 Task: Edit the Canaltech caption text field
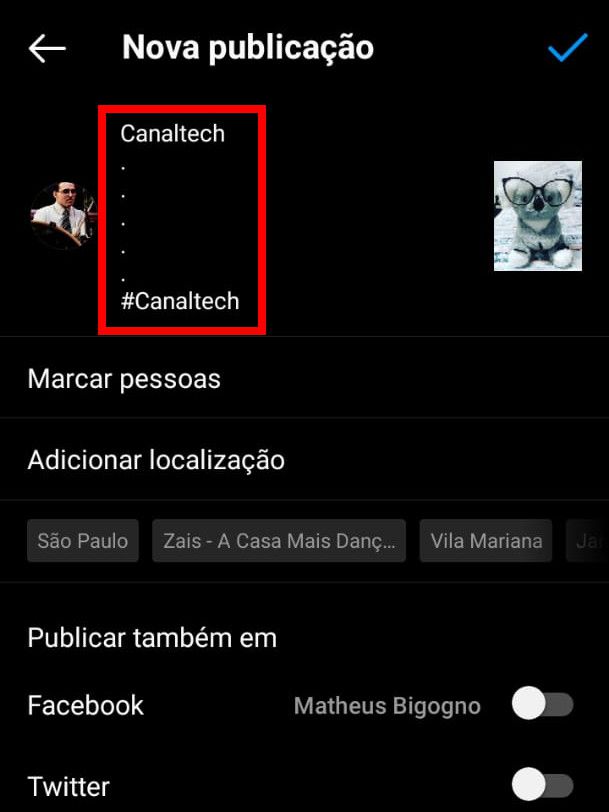(x=181, y=218)
